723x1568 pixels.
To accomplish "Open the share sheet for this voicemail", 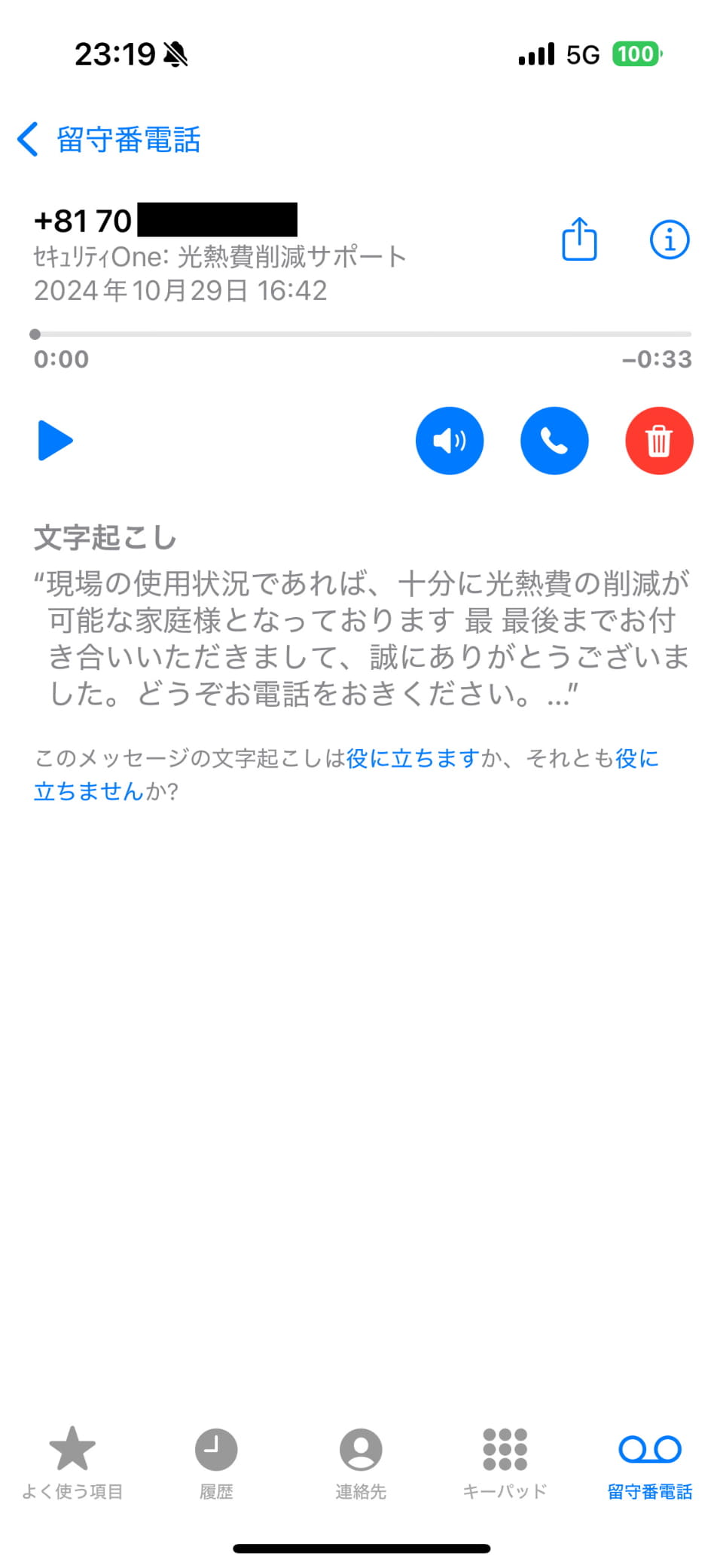I will tap(579, 239).
